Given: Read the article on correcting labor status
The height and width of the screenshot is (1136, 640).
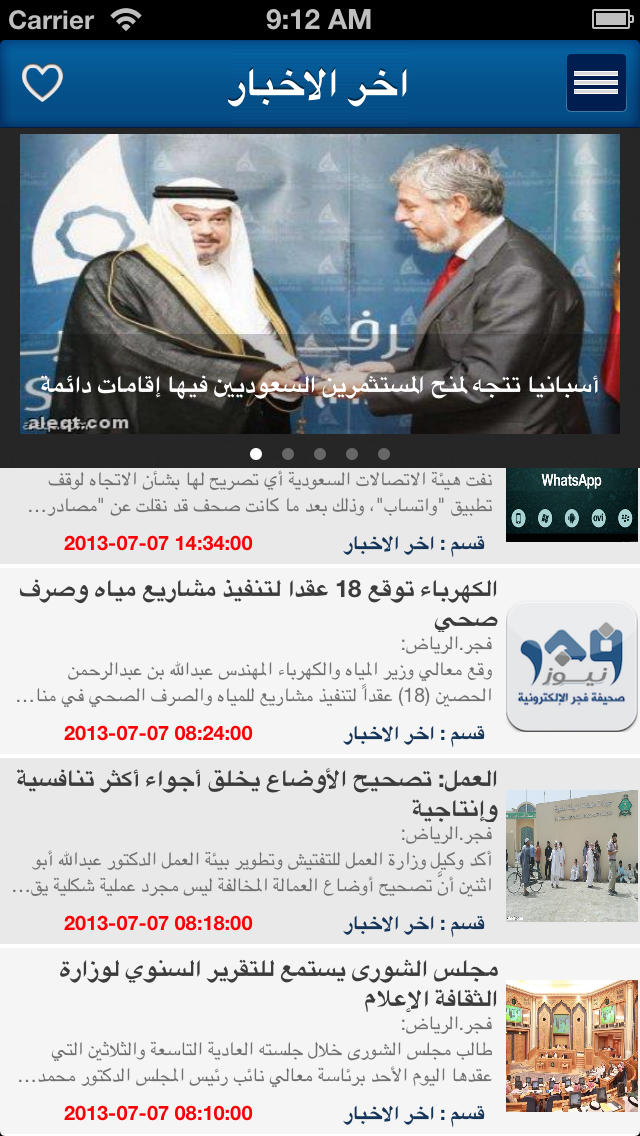Looking at the screenshot, I should 320,851.
